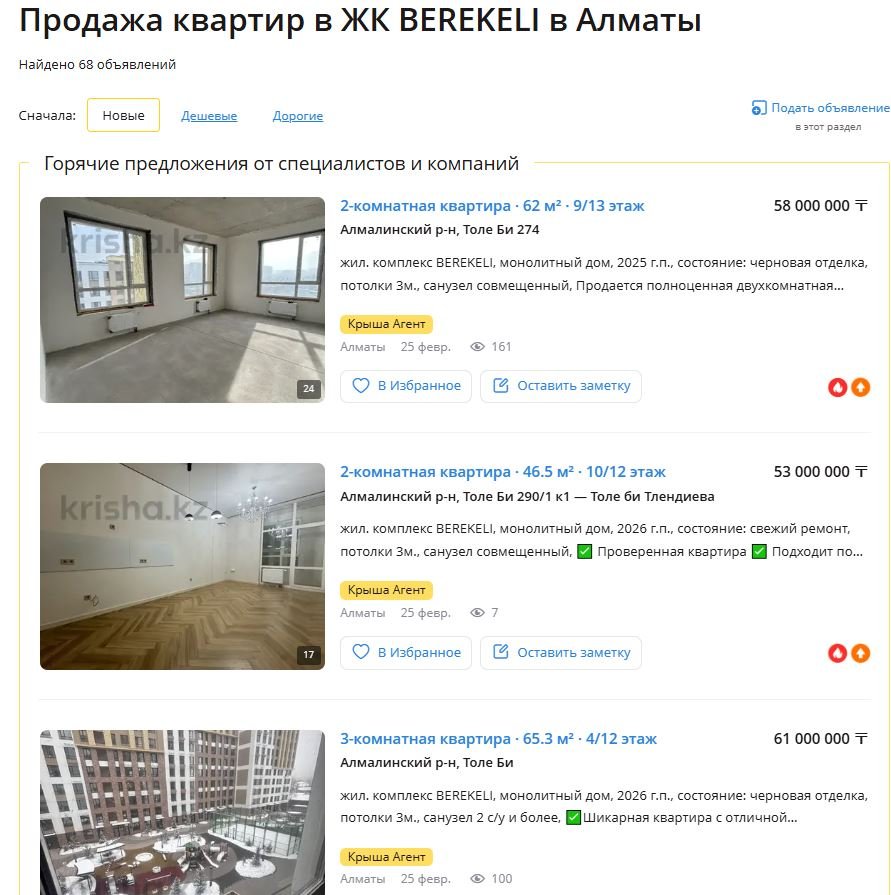Tap the orange up-arrow icon on 53 000 000 listing

(861, 653)
